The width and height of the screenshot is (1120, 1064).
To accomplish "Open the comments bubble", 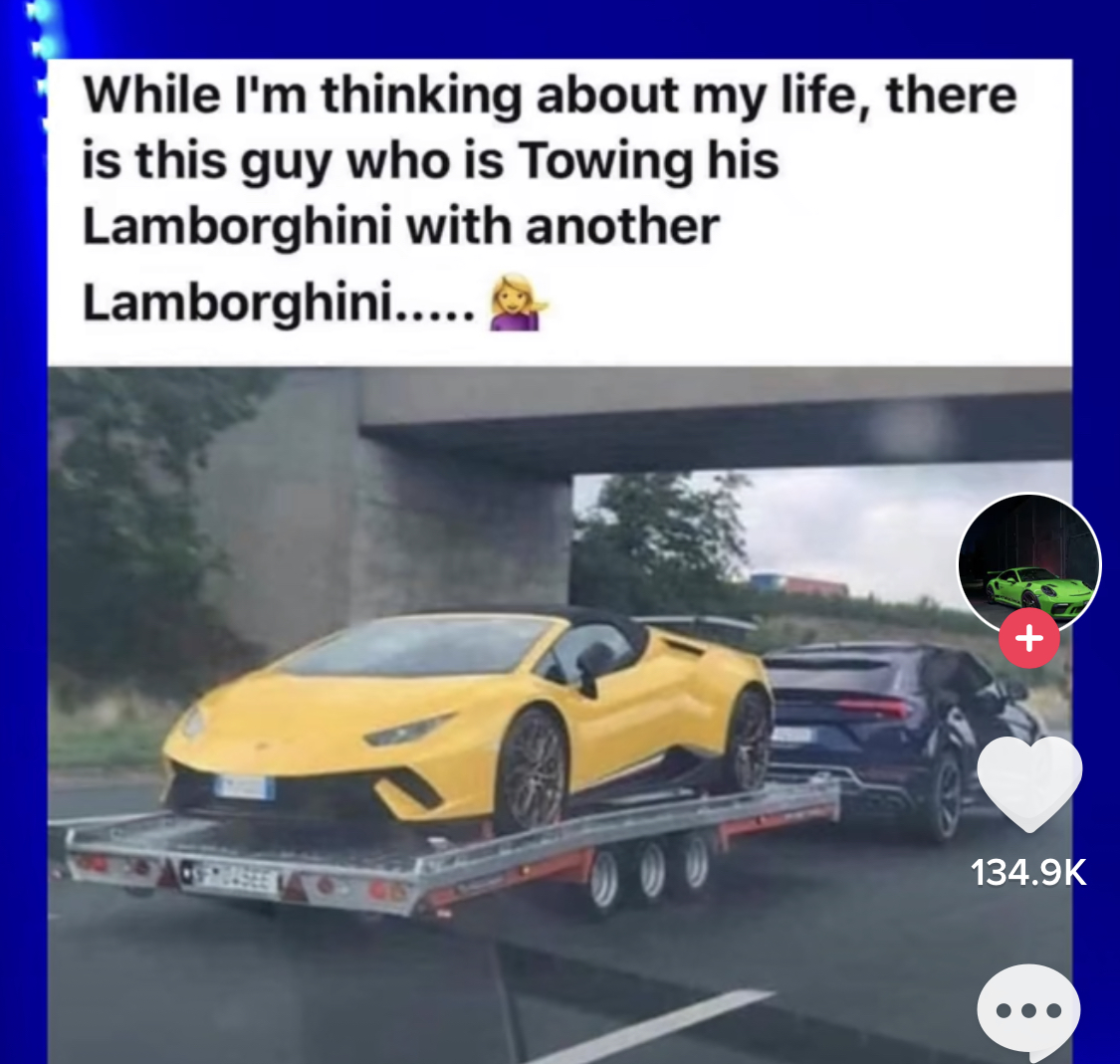I will [1028, 1010].
